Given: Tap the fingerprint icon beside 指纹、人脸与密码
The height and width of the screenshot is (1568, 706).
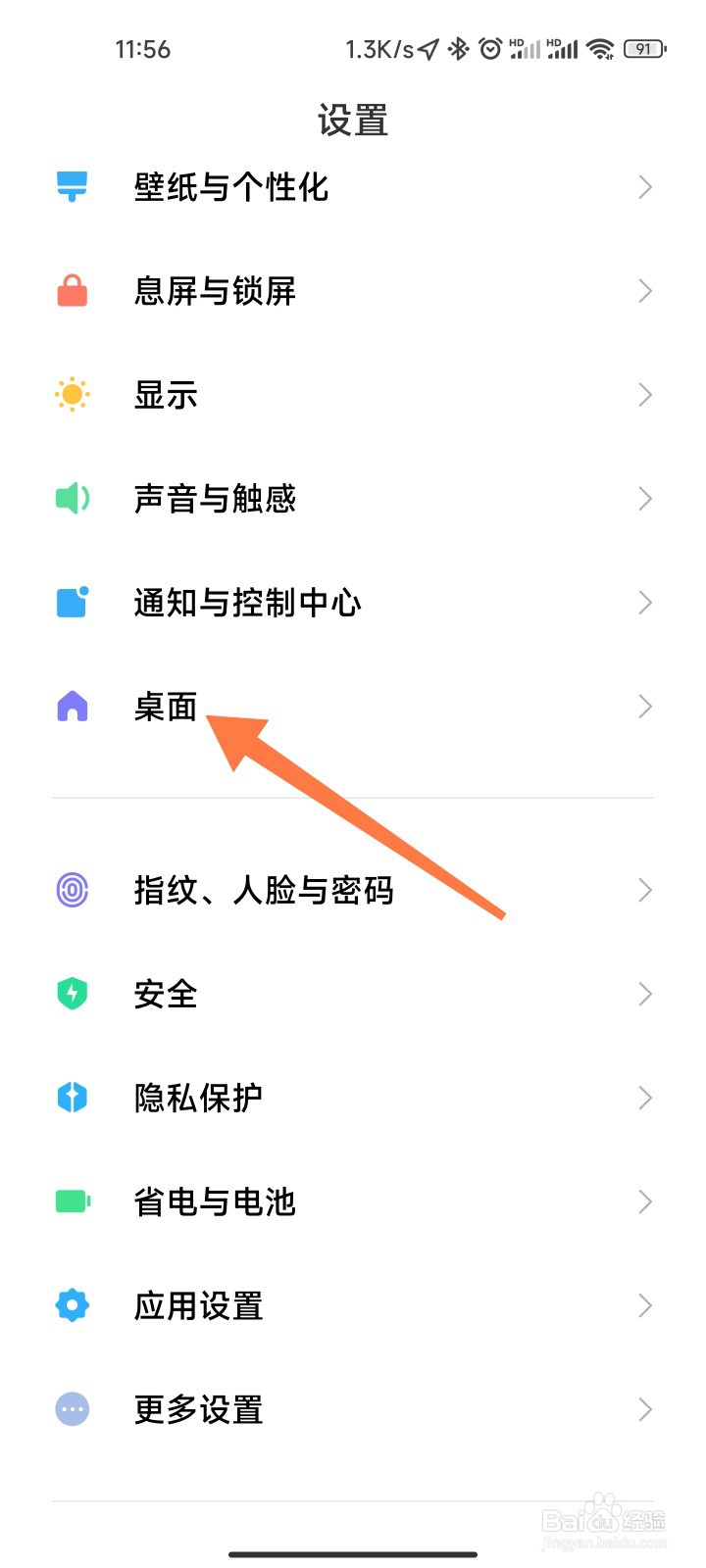Looking at the screenshot, I should (x=72, y=890).
